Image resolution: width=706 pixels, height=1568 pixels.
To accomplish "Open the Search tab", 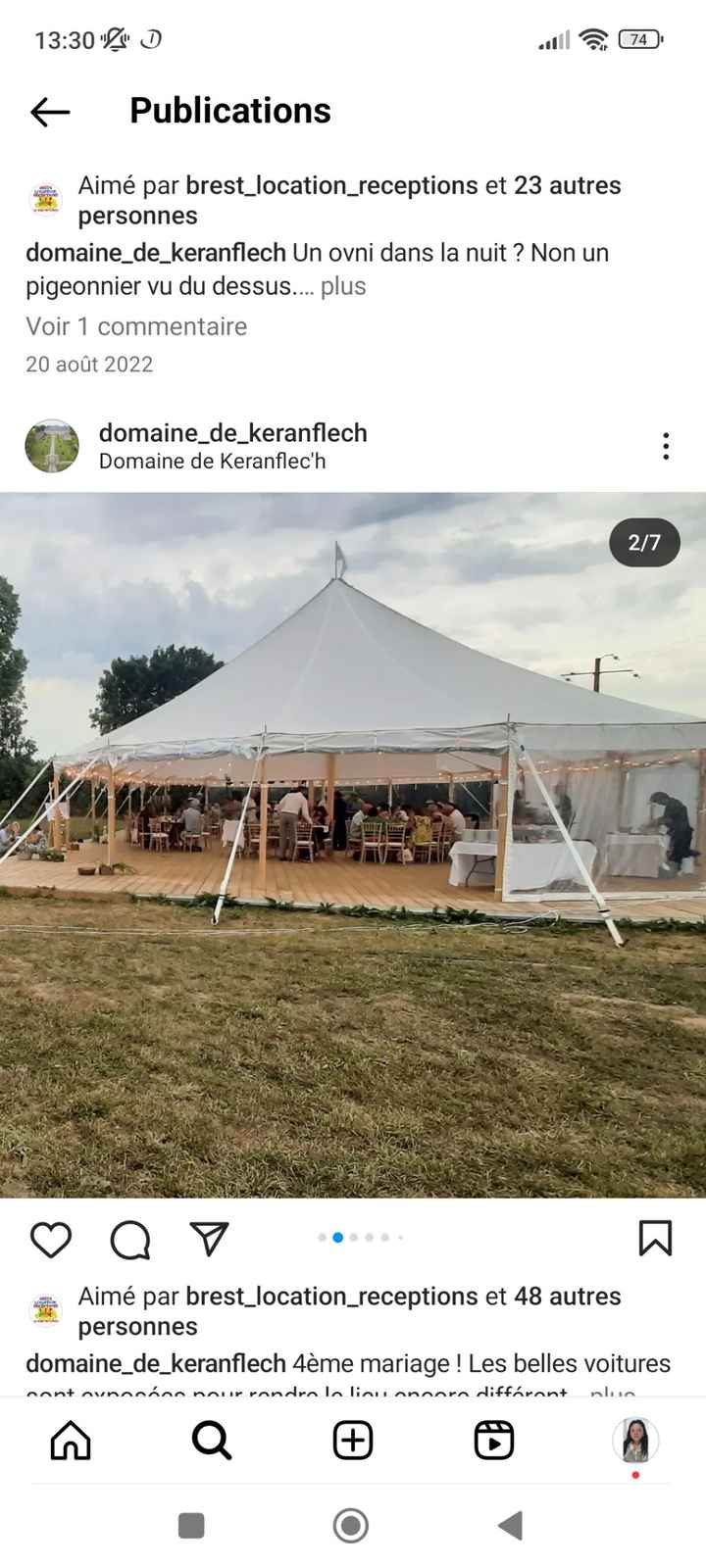I will pyautogui.click(x=212, y=1440).
